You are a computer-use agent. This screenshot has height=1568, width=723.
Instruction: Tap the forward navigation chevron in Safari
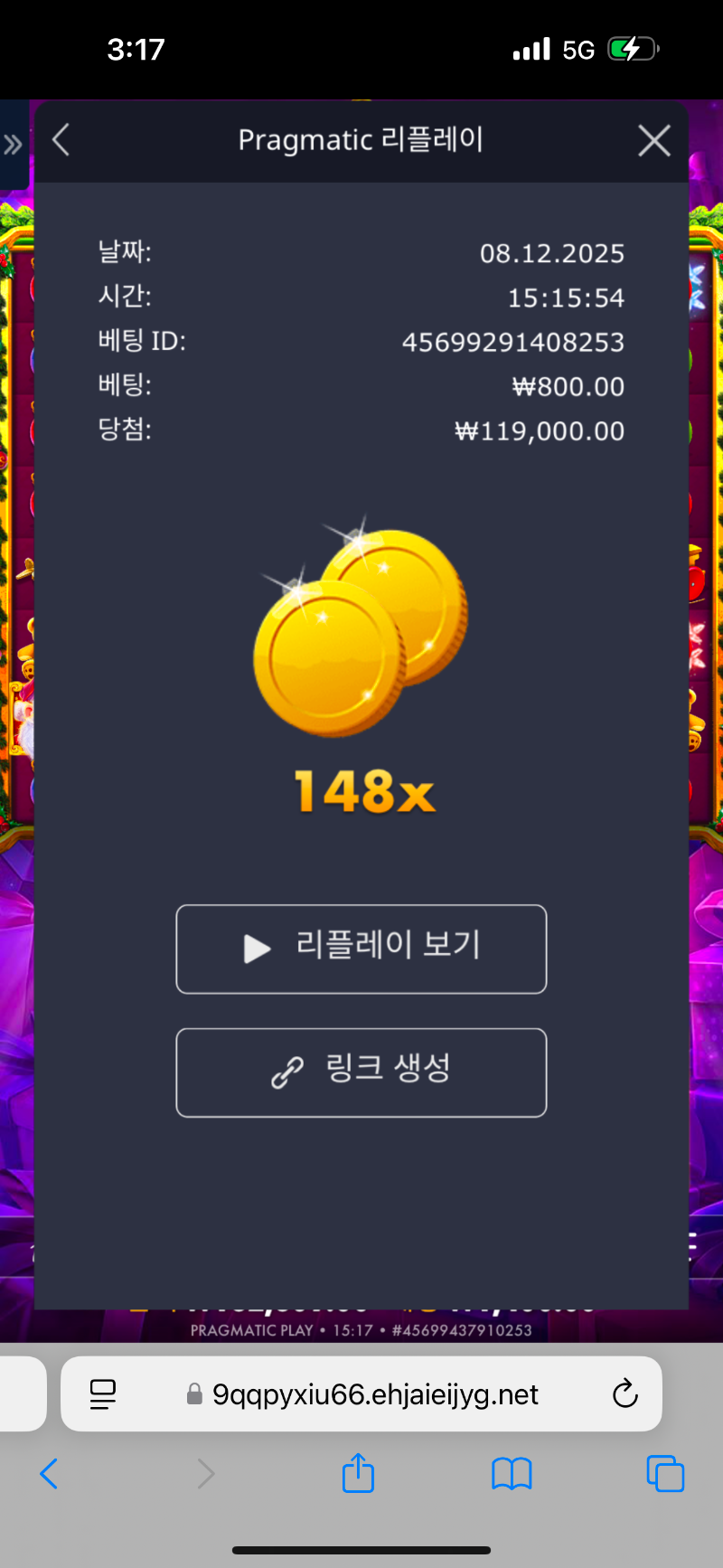pyautogui.click(x=204, y=1473)
